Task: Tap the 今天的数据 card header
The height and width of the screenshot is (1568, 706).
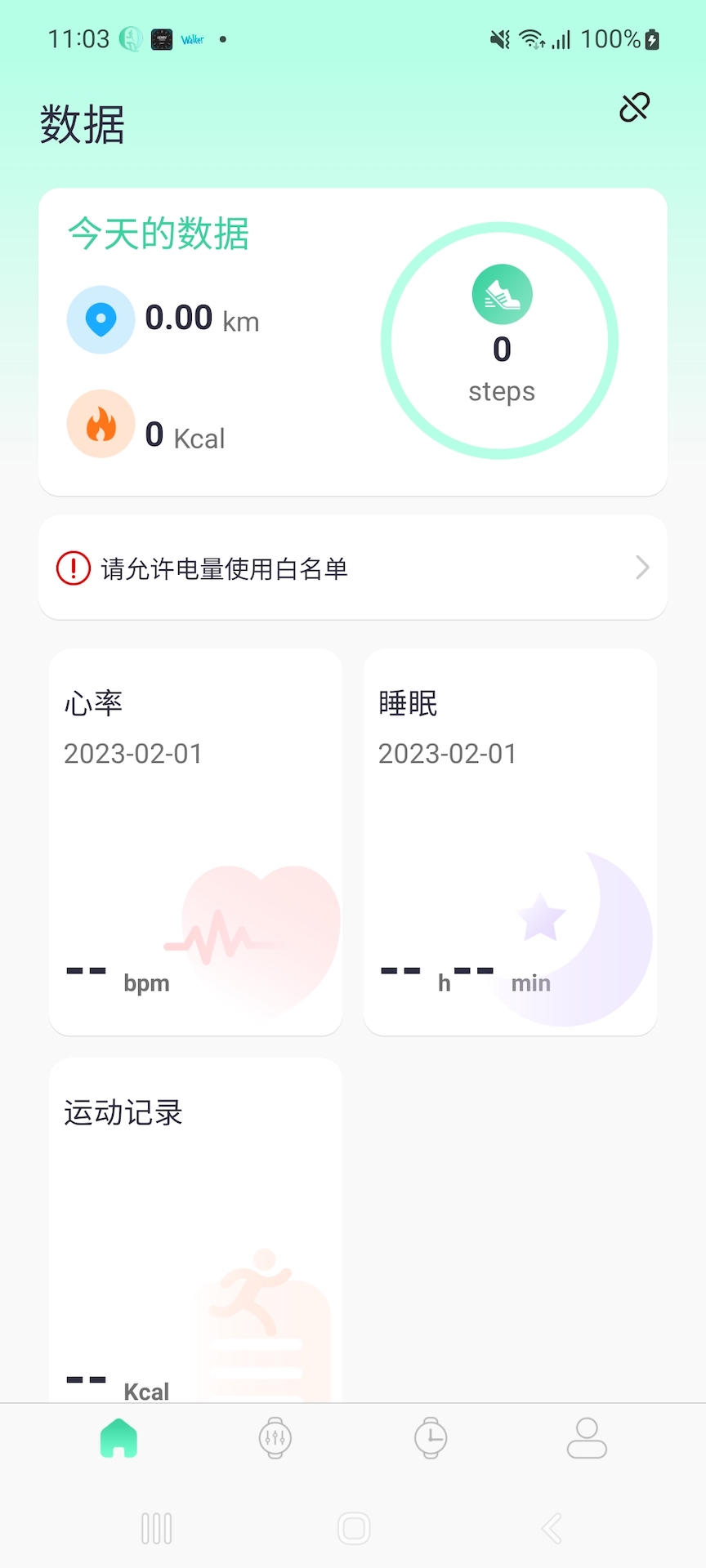Action: click(x=158, y=234)
